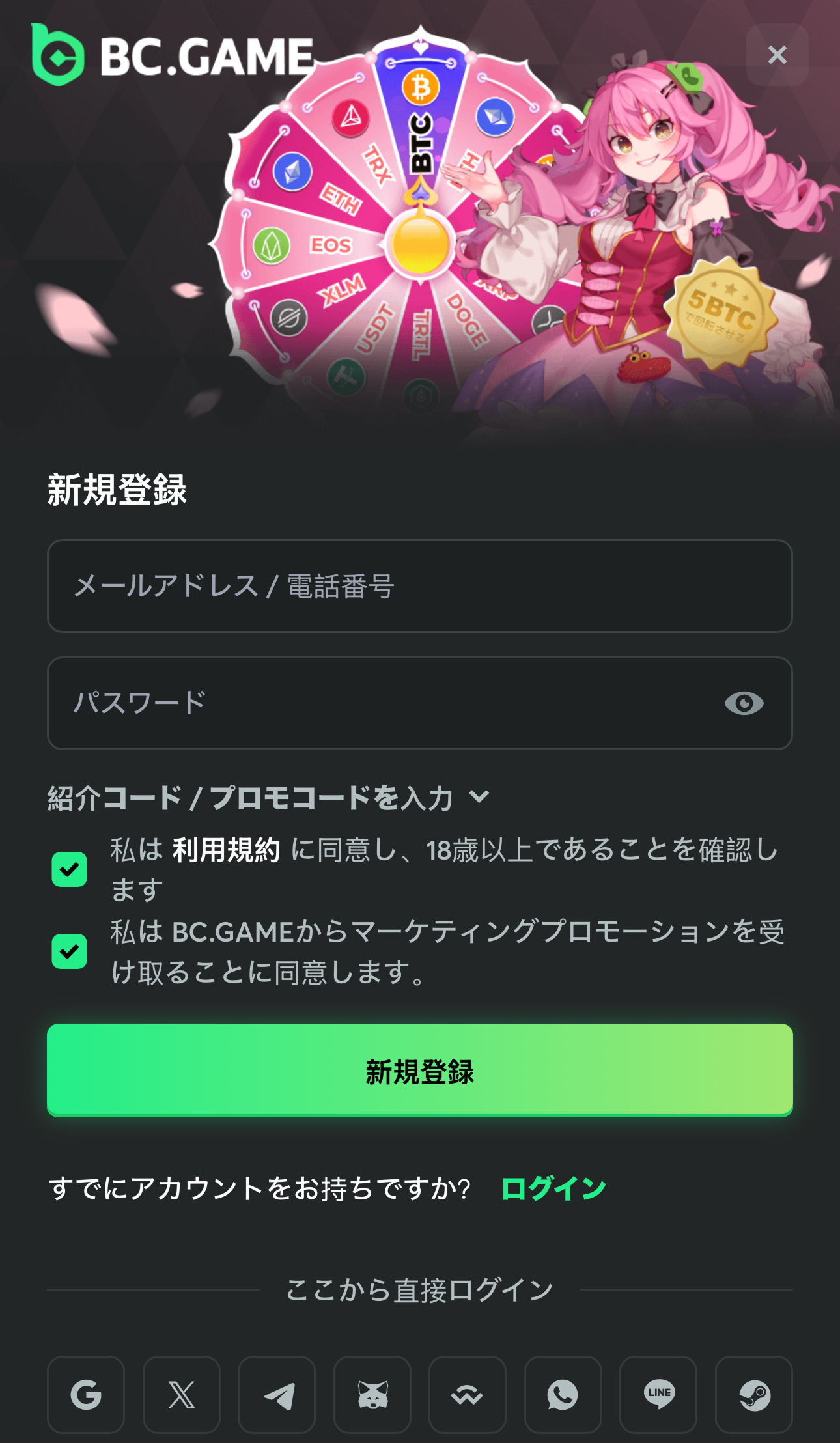Image resolution: width=840 pixels, height=1443 pixels.
Task: Close the registration dialog
Action: [x=777, y=55]
